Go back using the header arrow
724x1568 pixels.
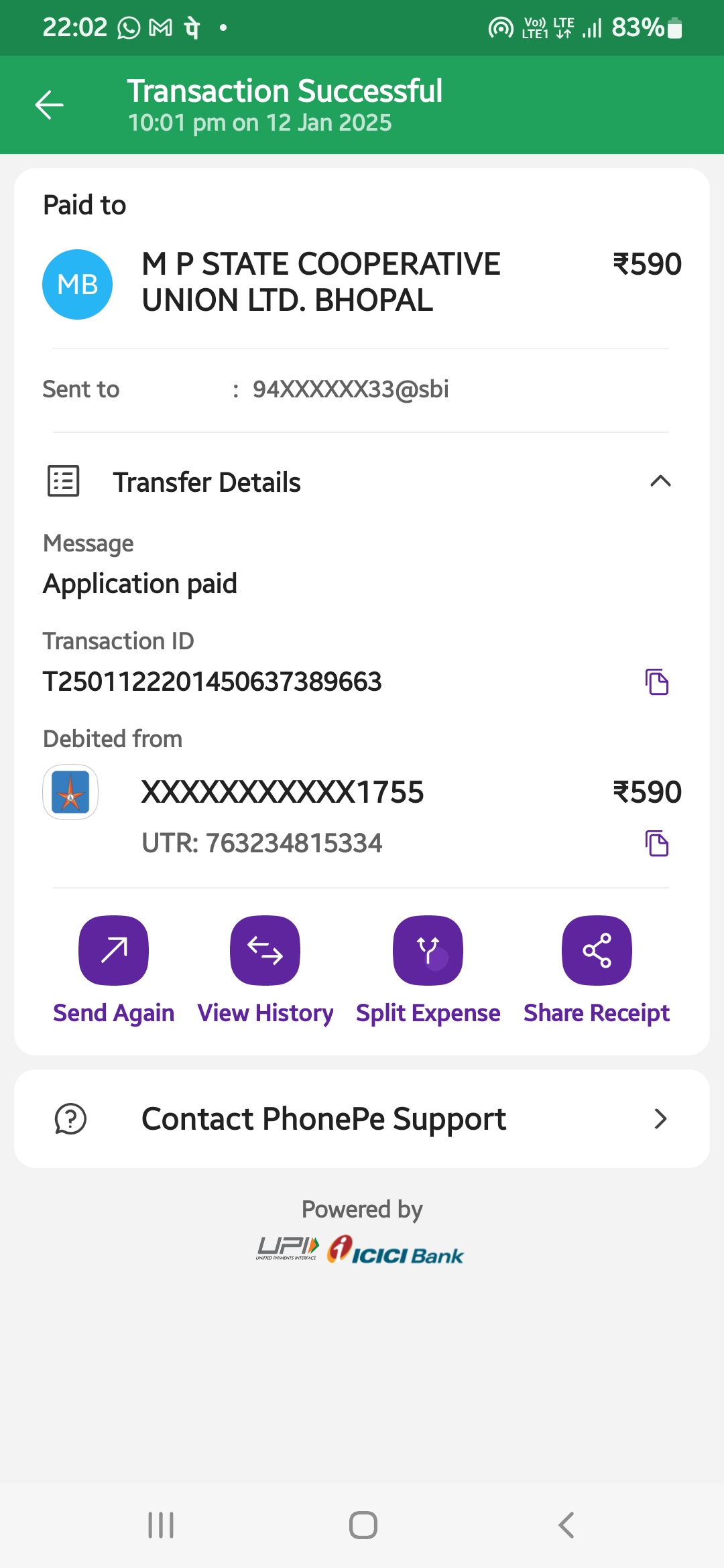[x=49, y=105]
